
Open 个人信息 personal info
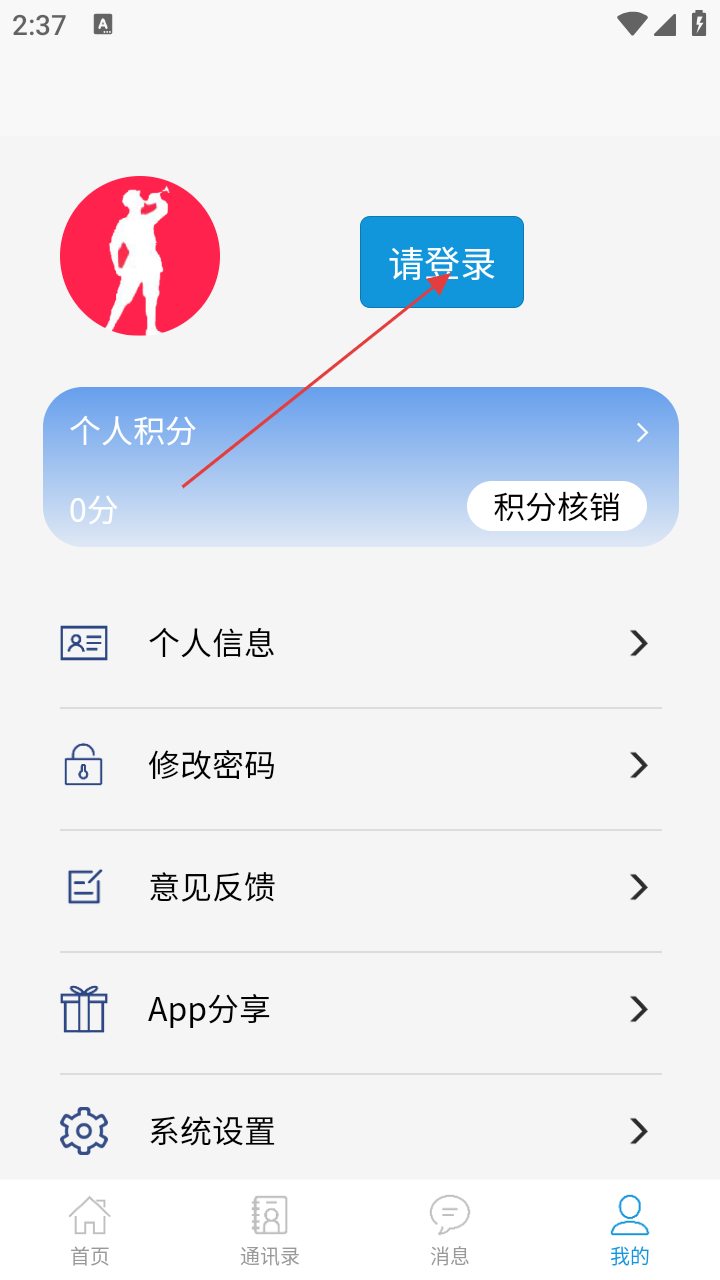point(360,643)
